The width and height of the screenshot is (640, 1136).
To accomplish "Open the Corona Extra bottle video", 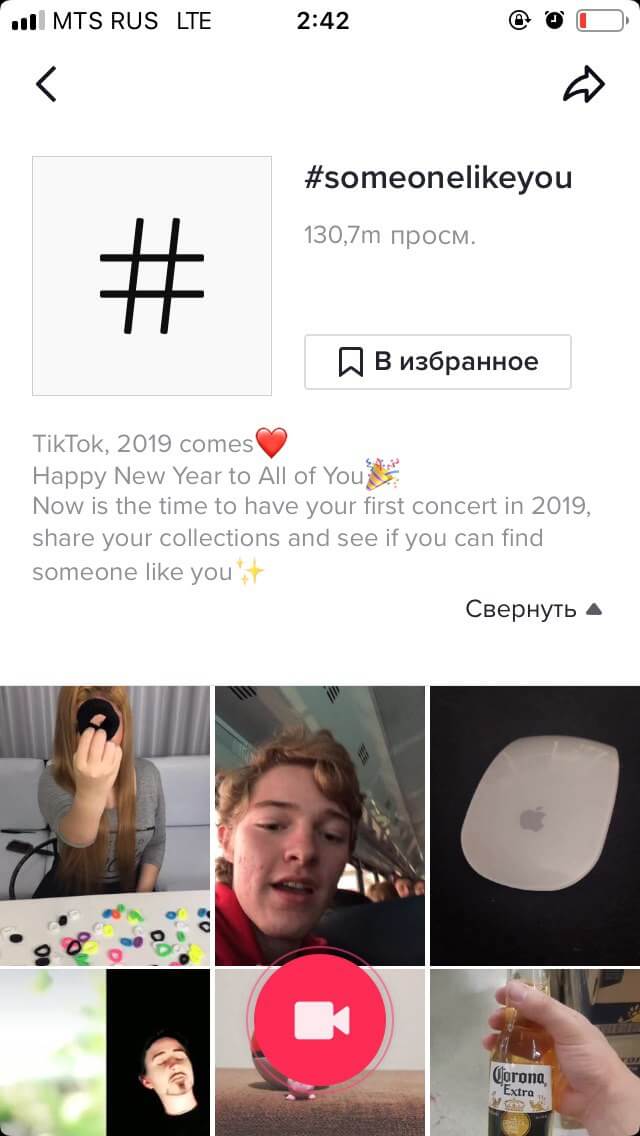I will pos(535,1055).
